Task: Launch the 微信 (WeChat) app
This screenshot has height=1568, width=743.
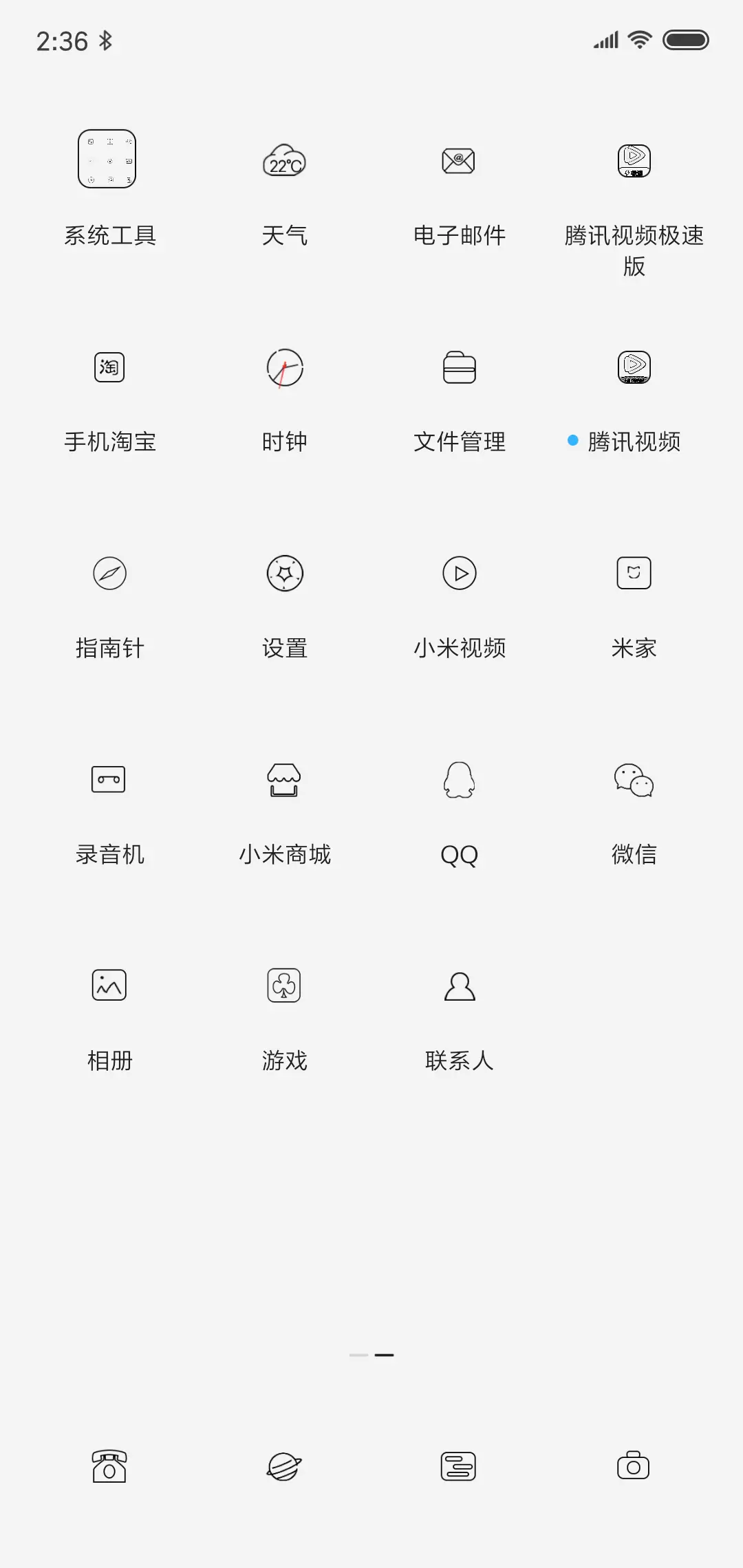Action: 634,781
